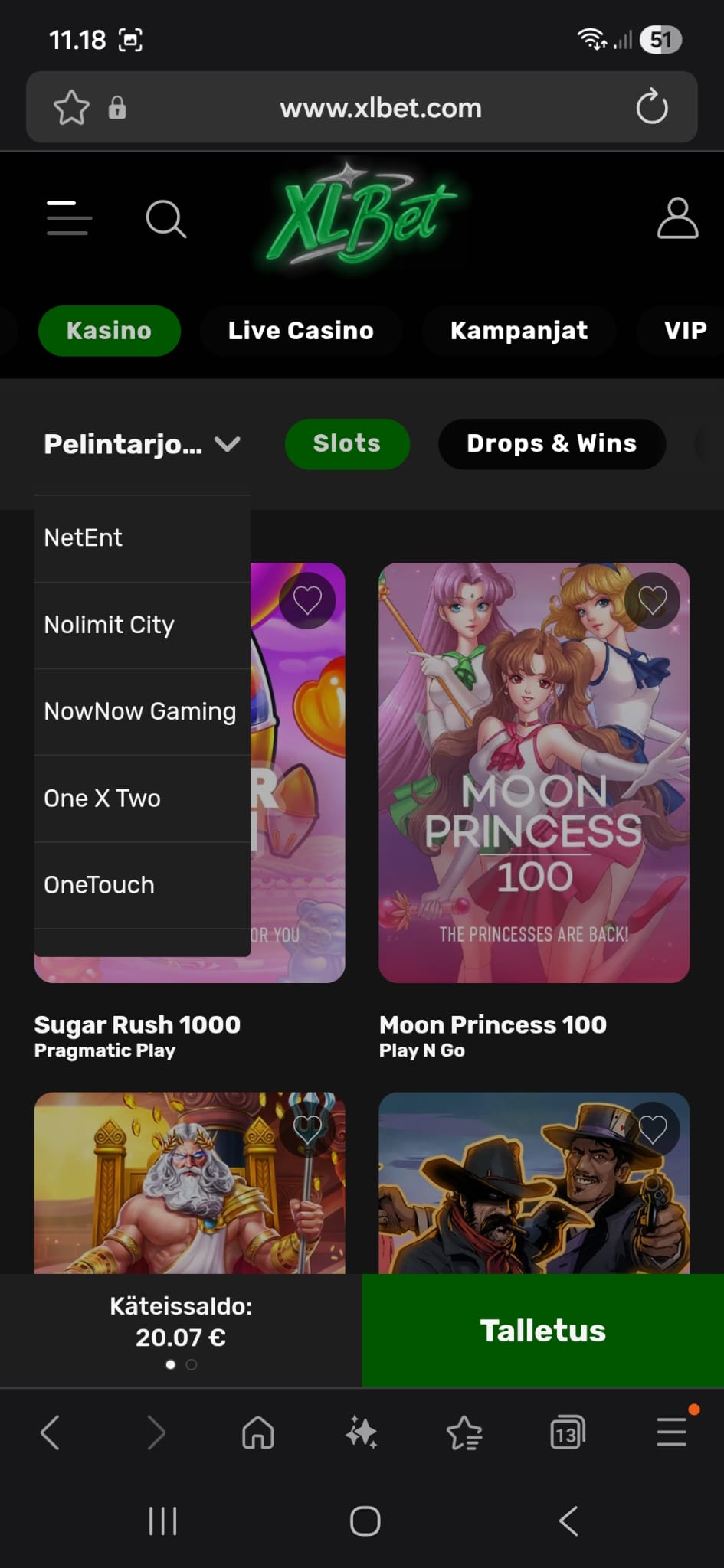Open the game search
Image resolution: width=724 pixels, height=1568 pixels.
click(165, 220)
